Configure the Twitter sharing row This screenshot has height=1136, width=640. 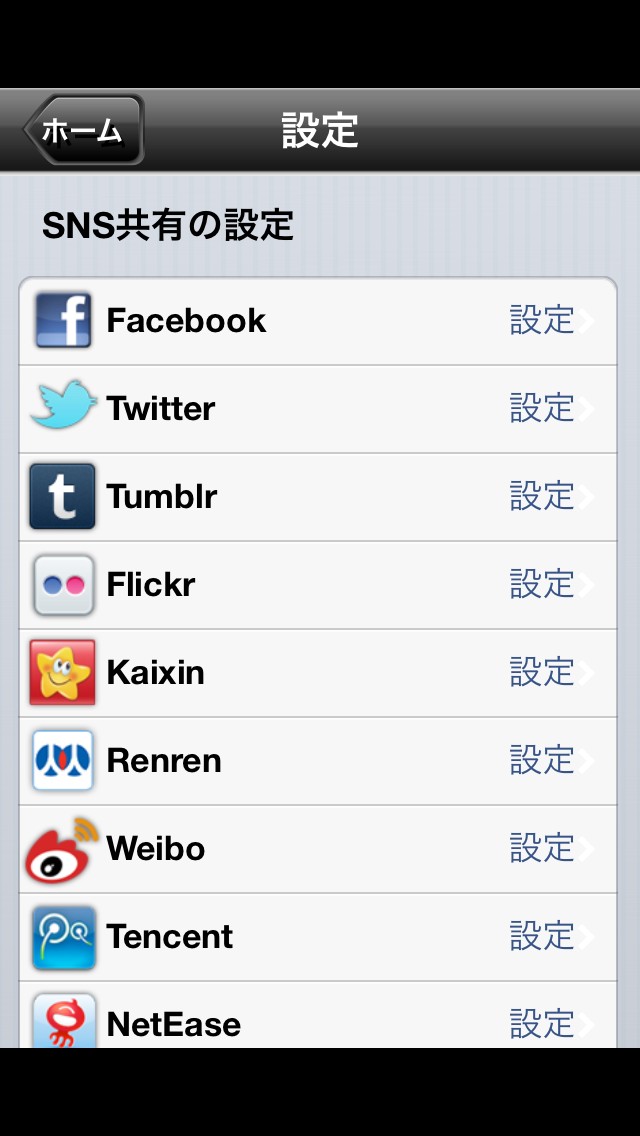pyautogui.click(x=318, y=409)
